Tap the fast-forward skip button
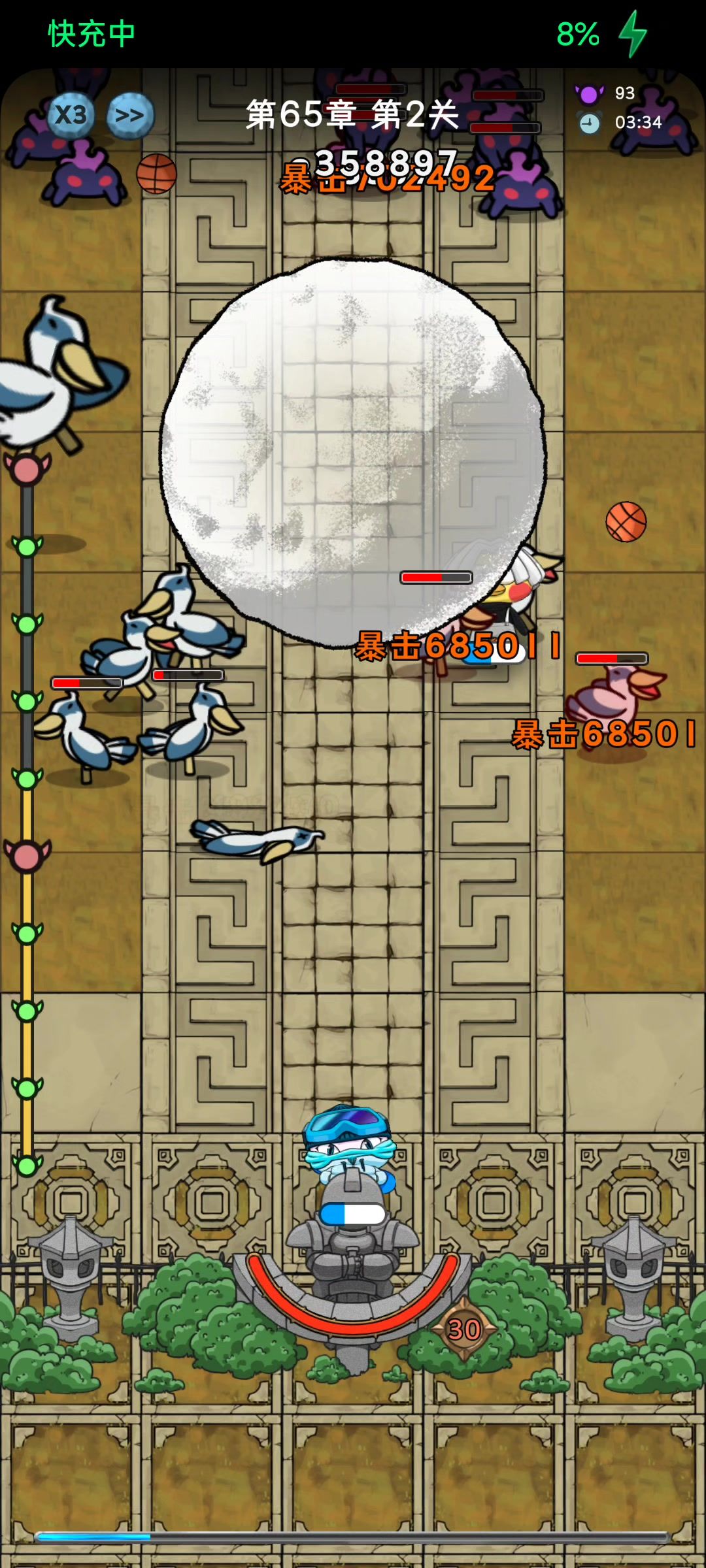This screenshot has height=1568, width=706. point(129,116)
